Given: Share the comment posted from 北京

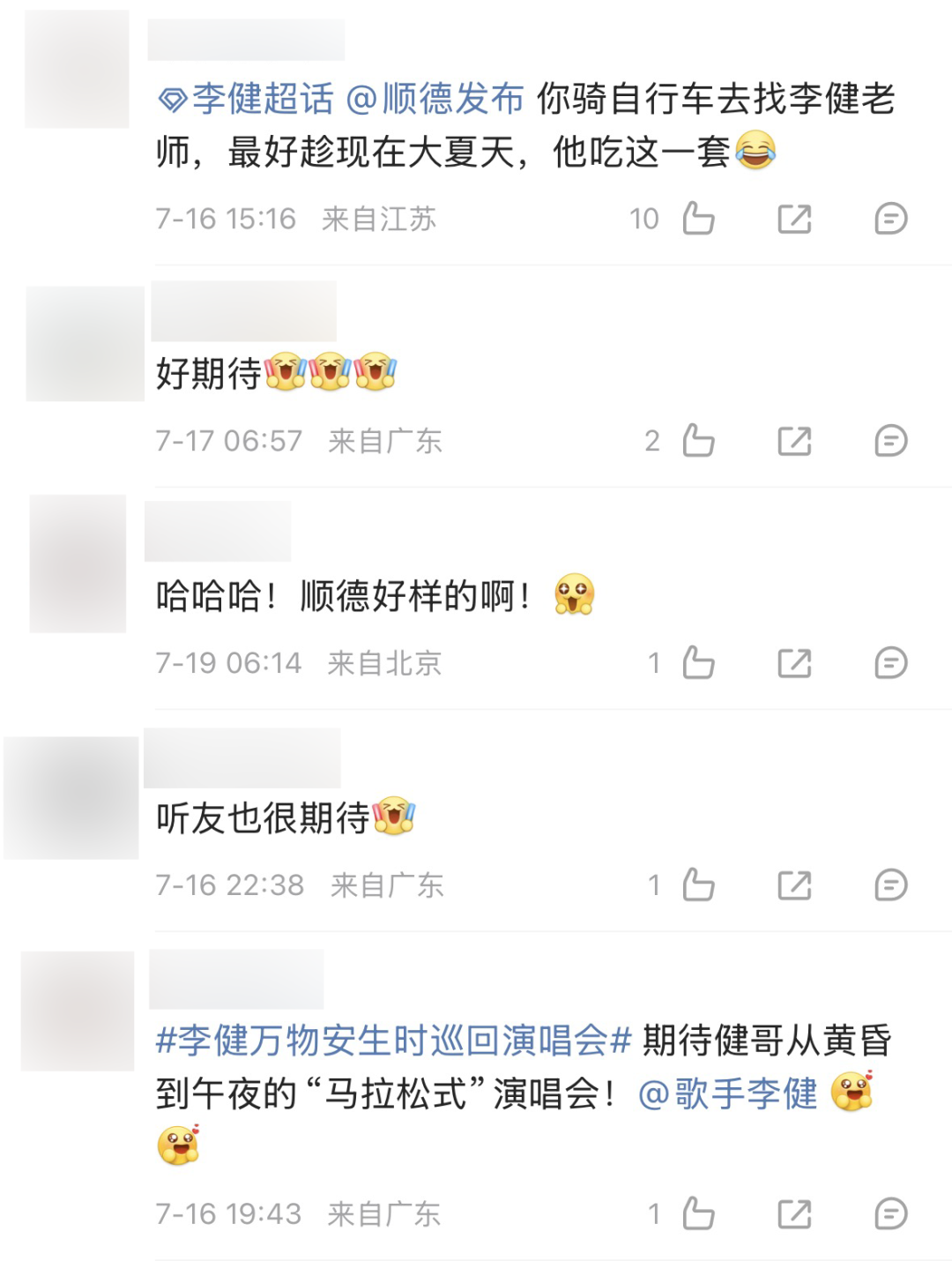Looking at the screenshot, I should click(794, 663).
